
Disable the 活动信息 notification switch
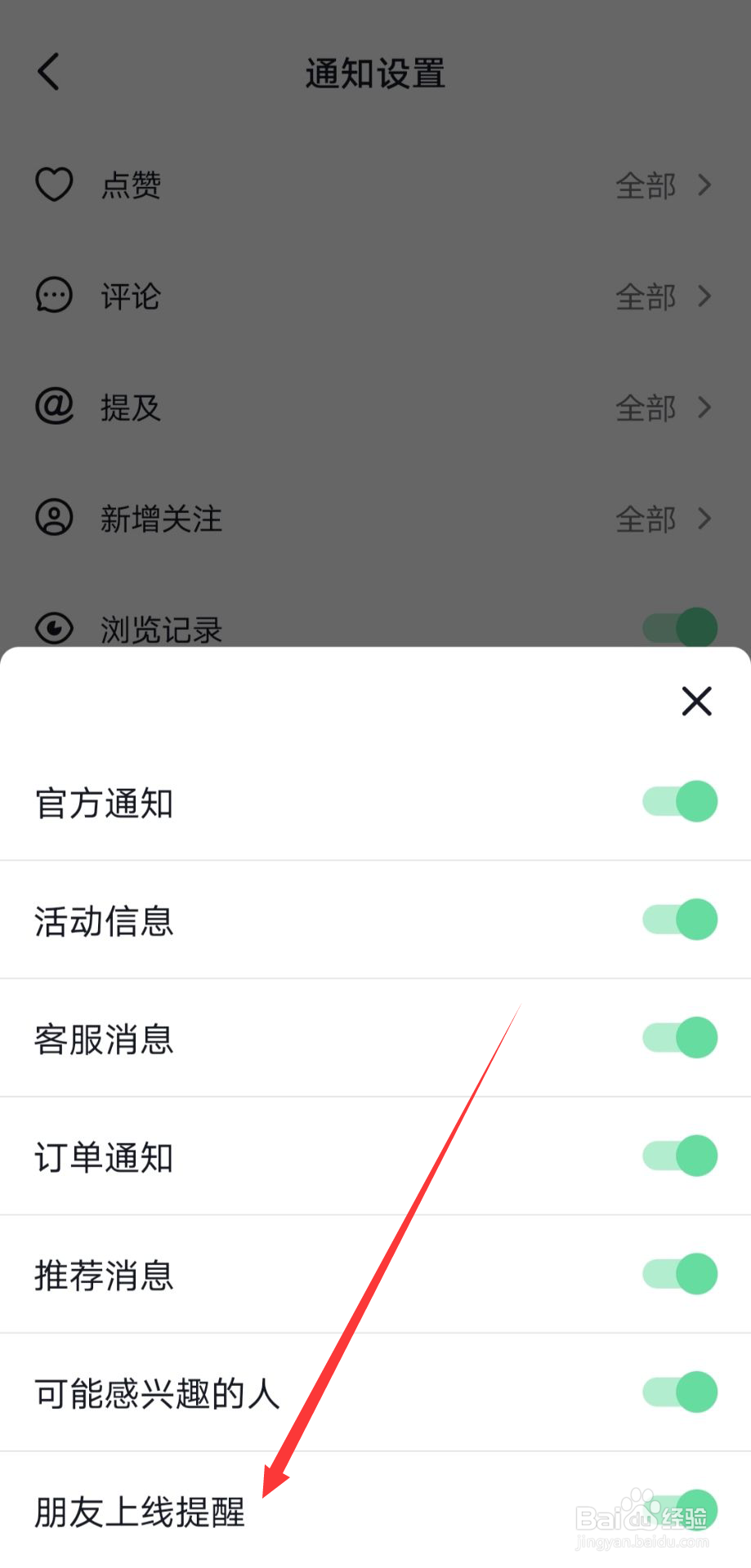[x=679, y=920]
